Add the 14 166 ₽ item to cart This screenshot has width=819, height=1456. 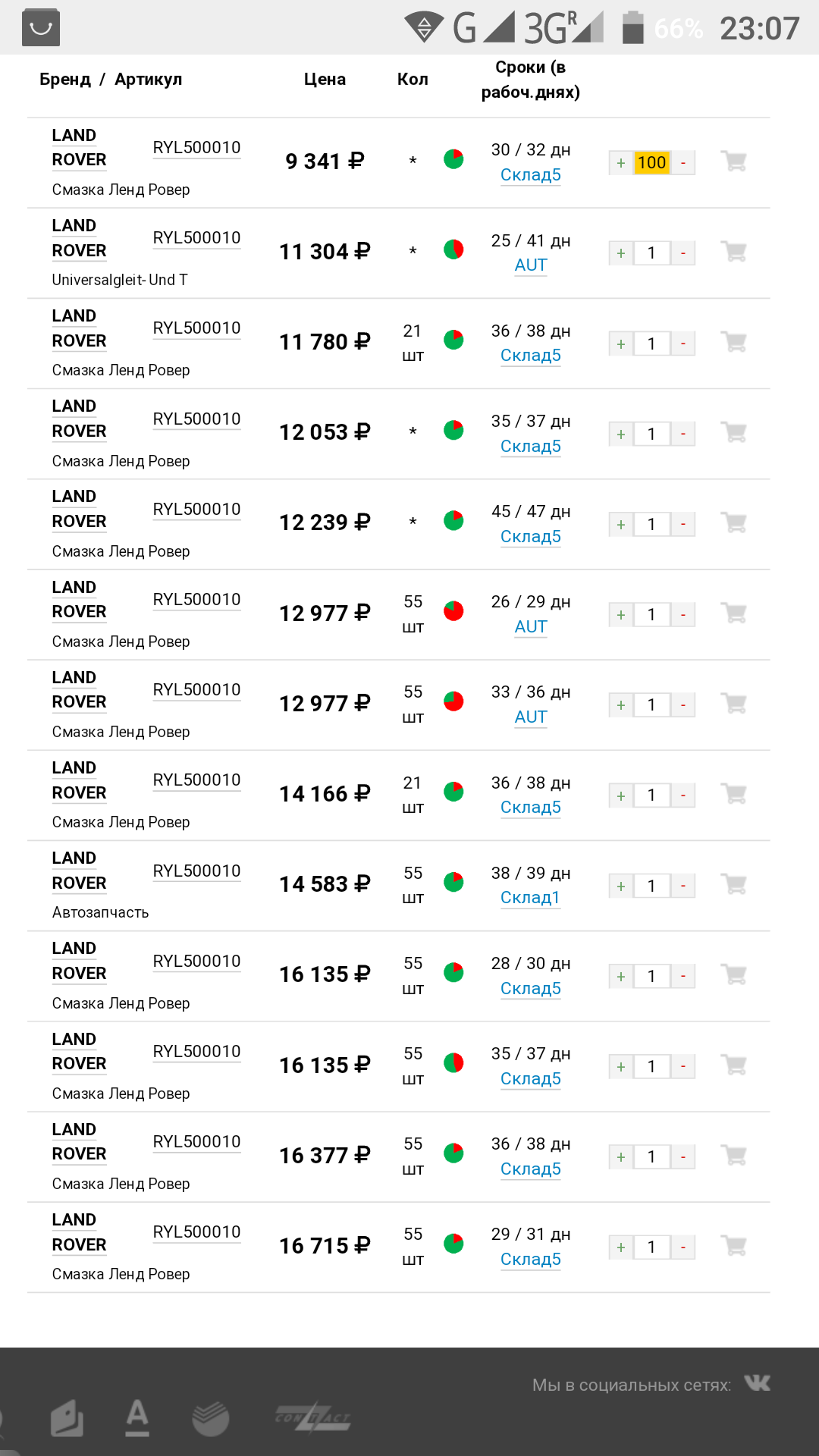coord(734,793)
